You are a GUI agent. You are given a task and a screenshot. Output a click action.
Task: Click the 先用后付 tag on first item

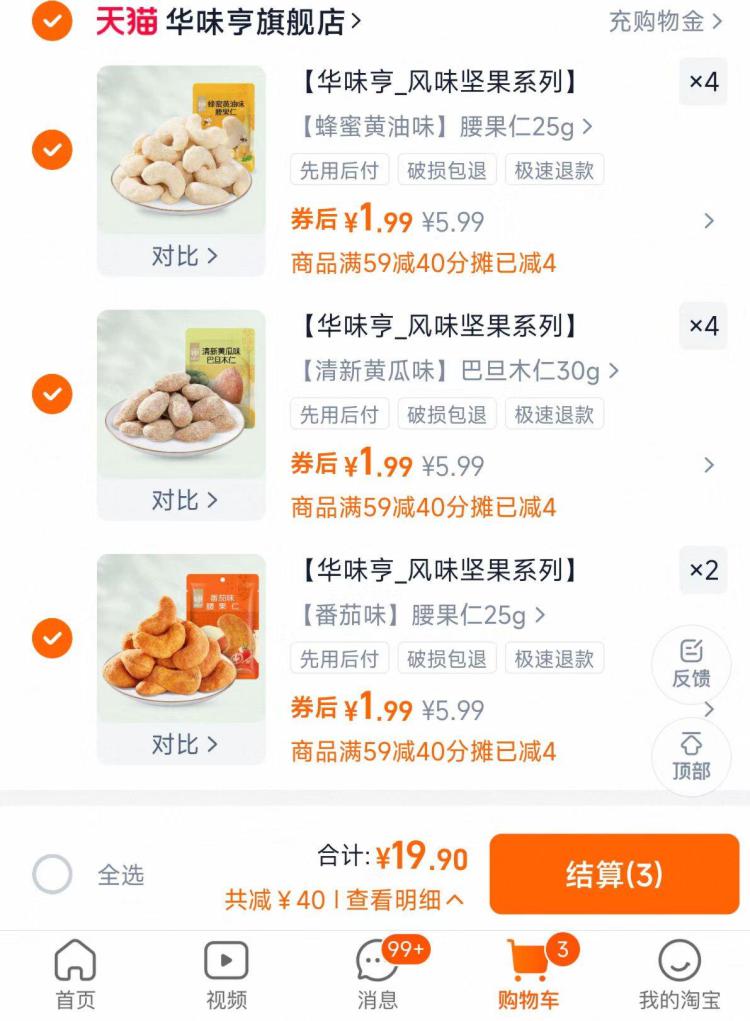click(x=339, y=169)
